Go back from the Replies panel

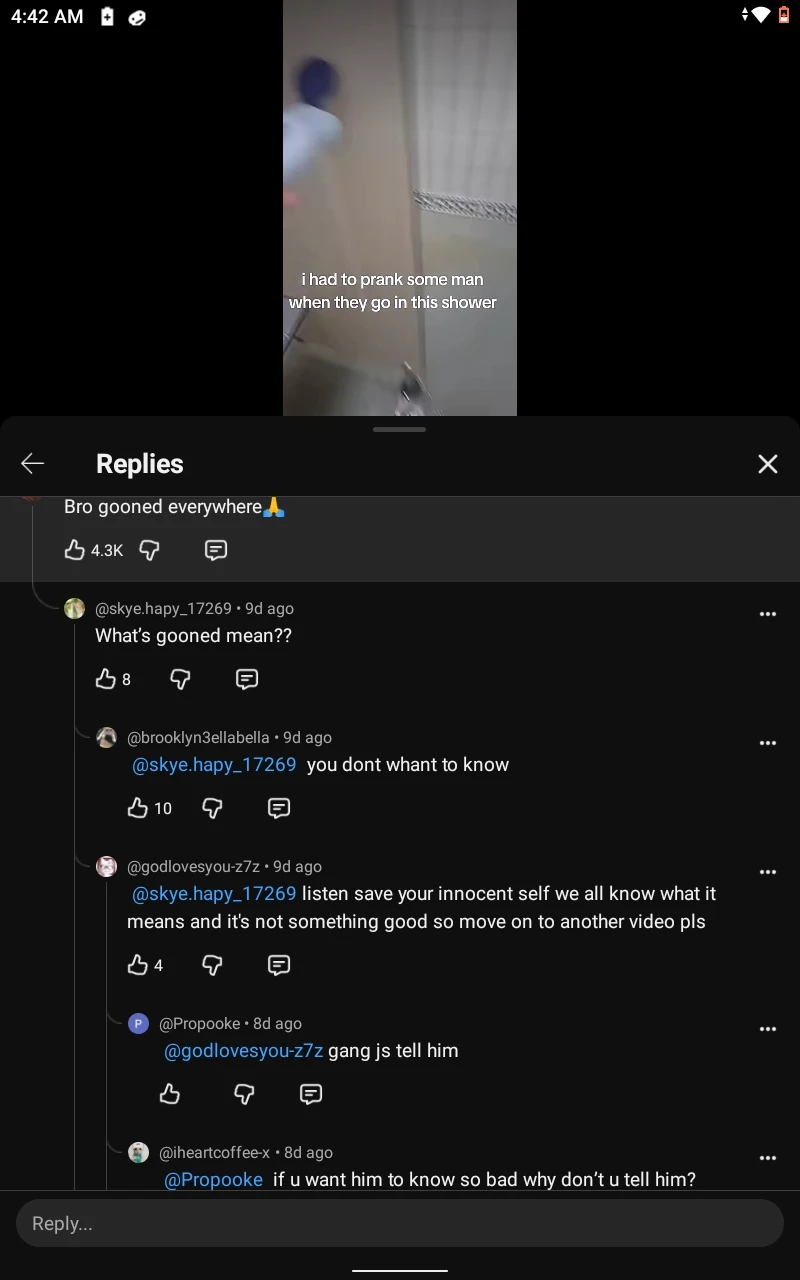(x=33, y=463)
